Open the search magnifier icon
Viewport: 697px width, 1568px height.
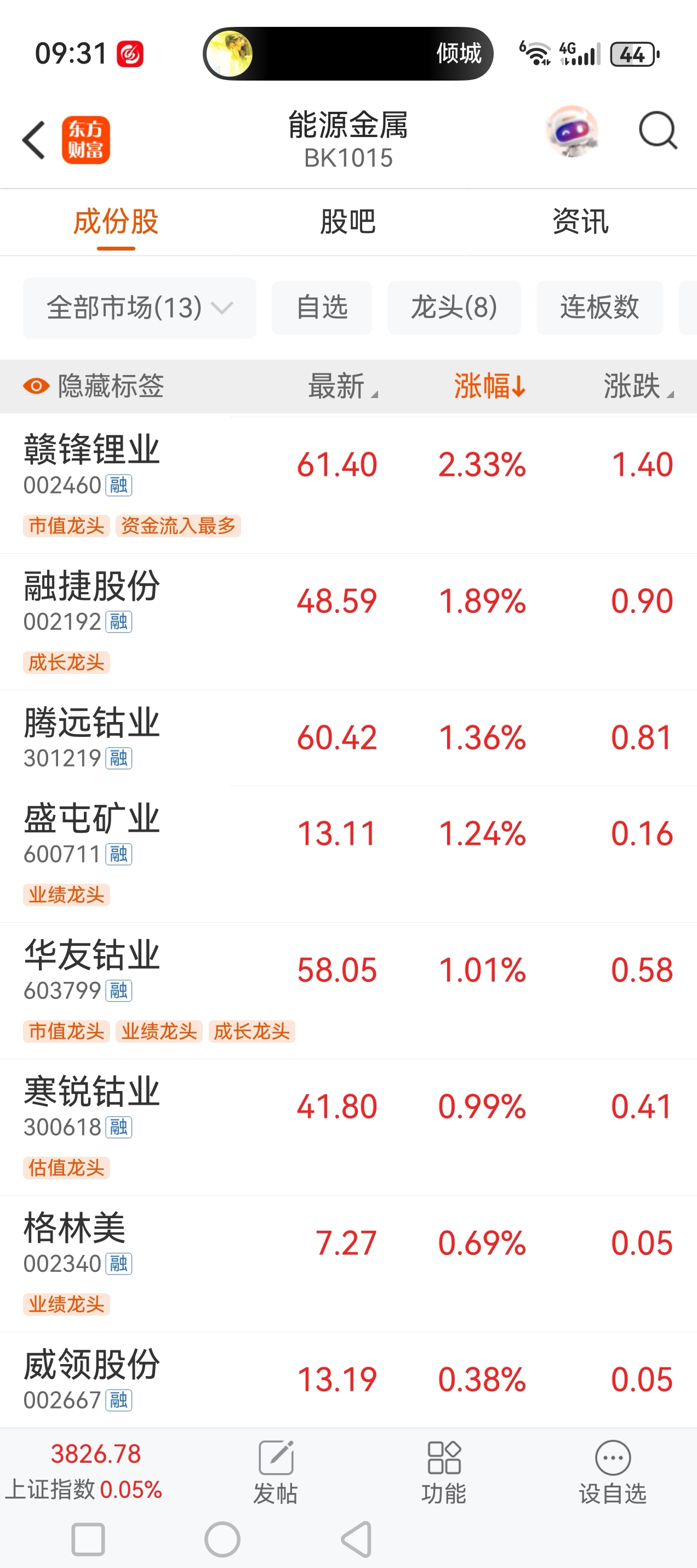click(x=658, y=130)
